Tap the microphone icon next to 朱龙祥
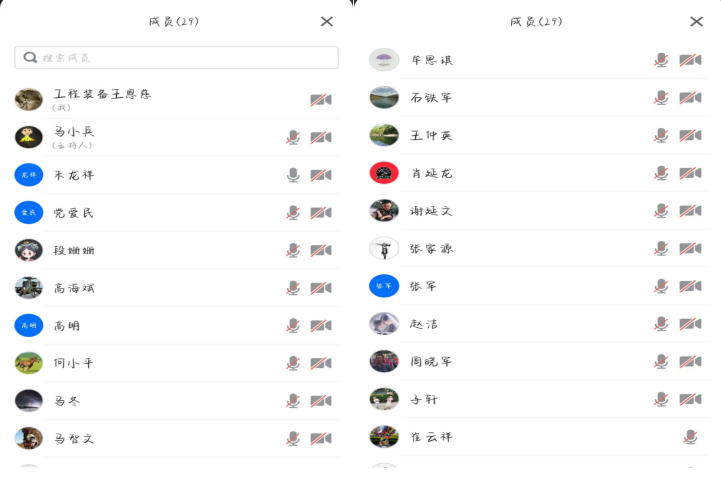The width and height of the screenshot is (721, 477). 293,175
